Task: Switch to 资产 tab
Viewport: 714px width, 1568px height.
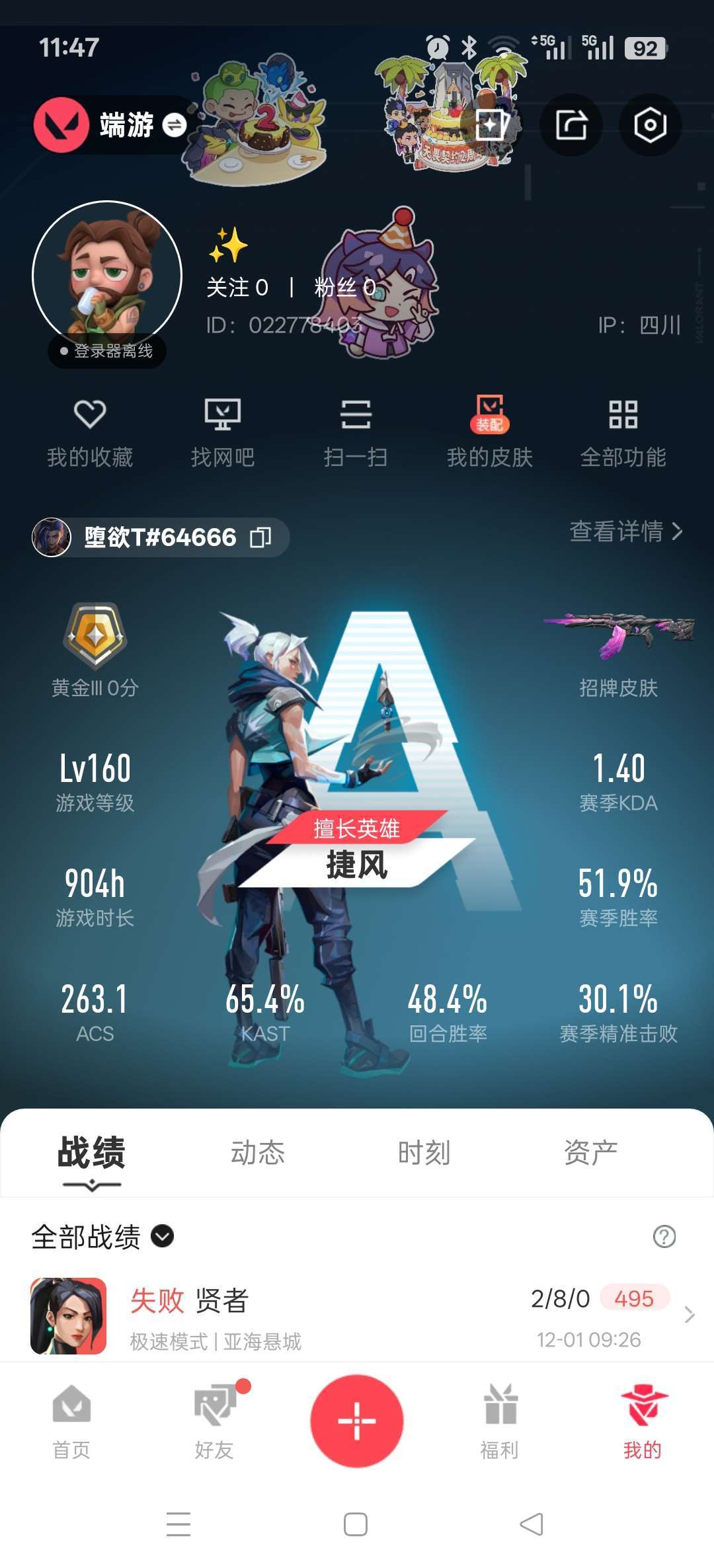Action: (x=590, y=1153)
